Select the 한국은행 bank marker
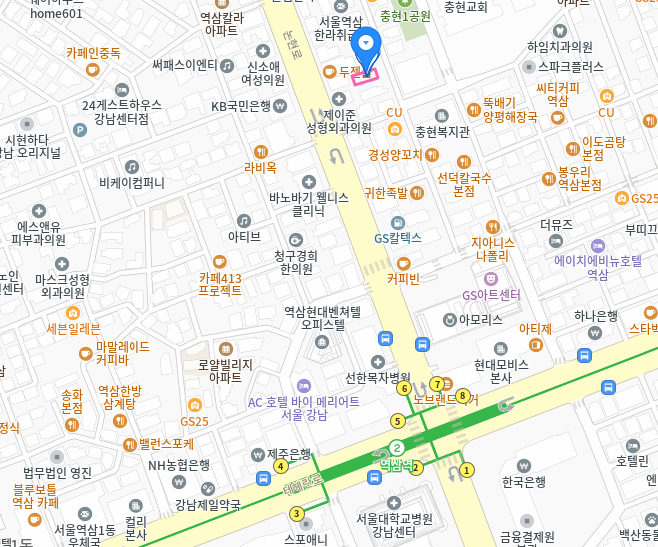The width and height of the screenshot is (658, 547). coord(523,466)
